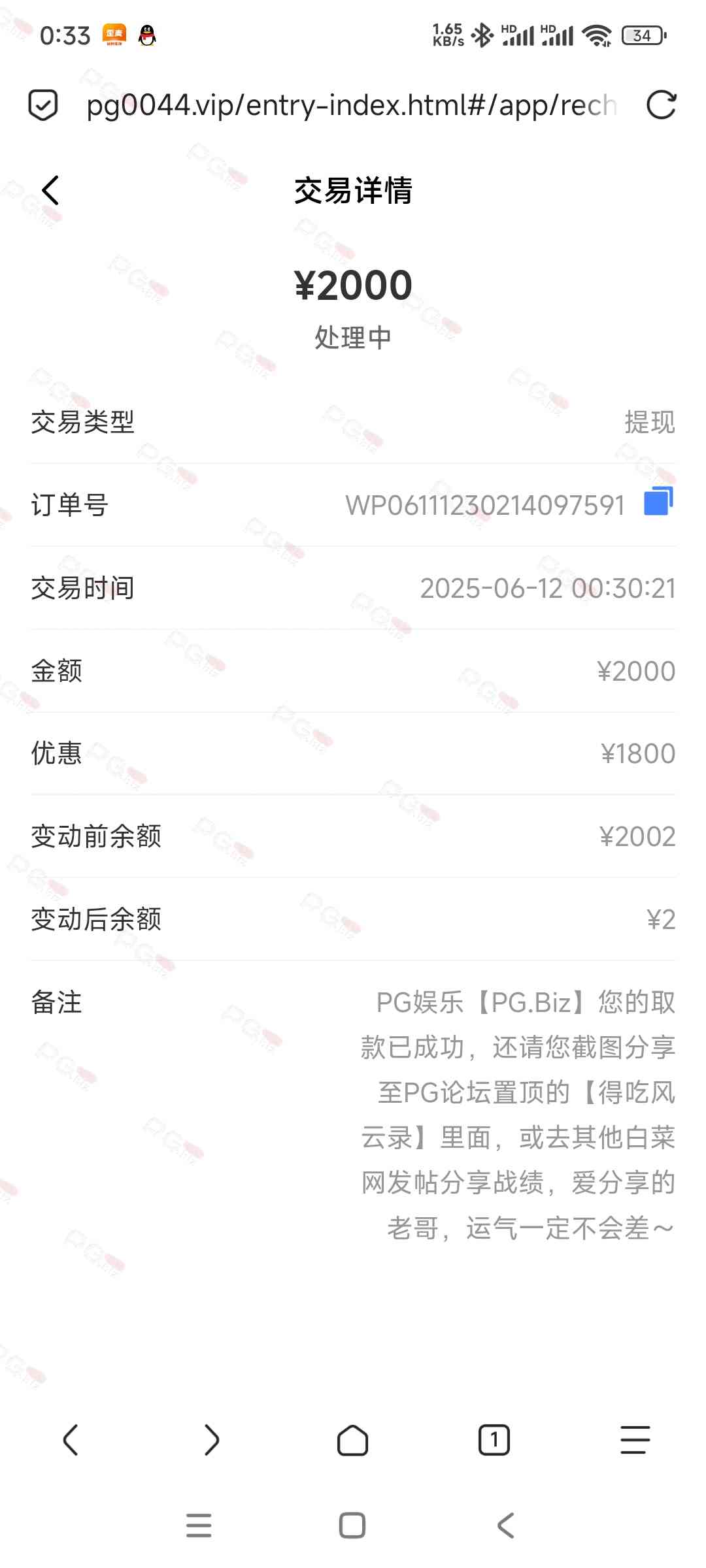This screenshot has height=1568, width=706.
Task: Open the browser tab switcher
Action: pyautogui.click(x=494, y=1440)
